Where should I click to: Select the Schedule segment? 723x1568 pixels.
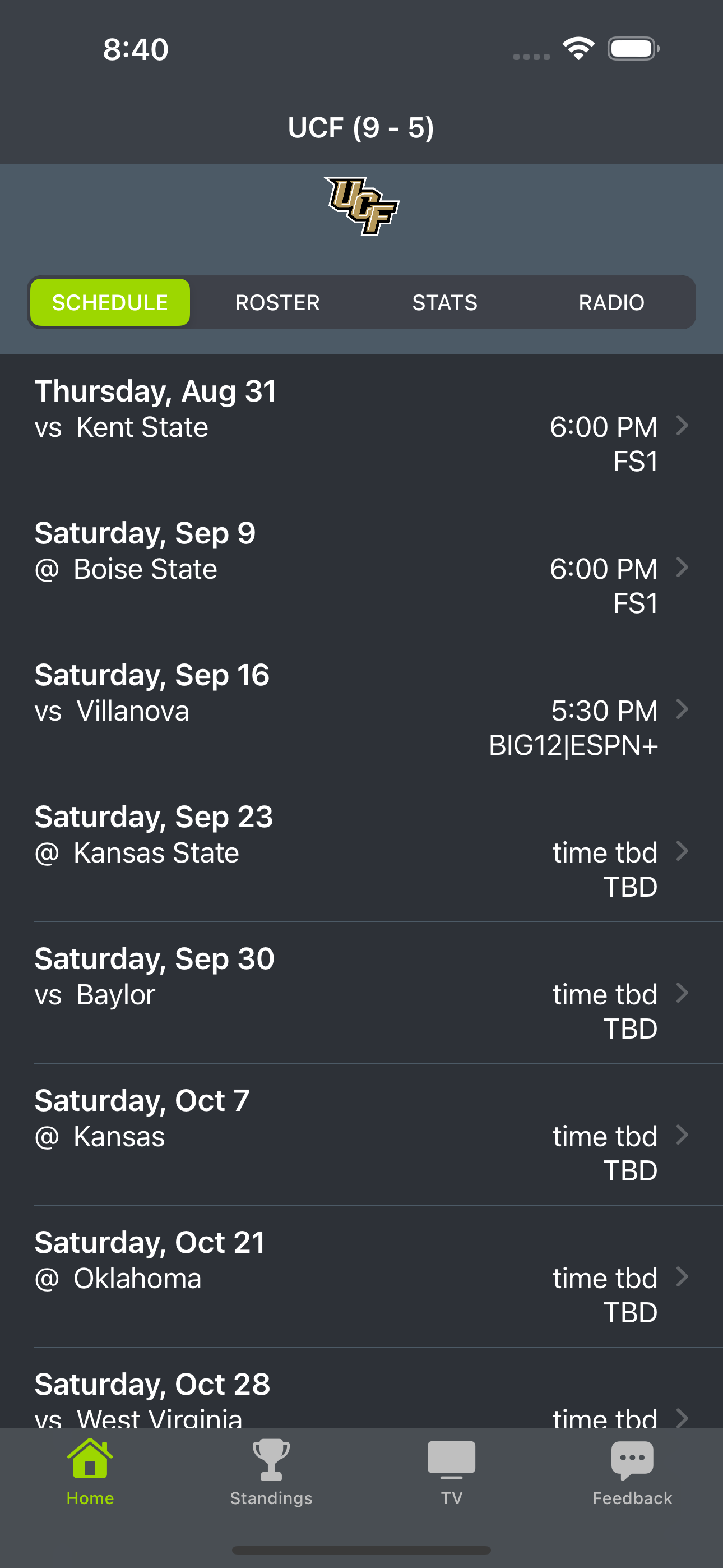click(110, 302)
